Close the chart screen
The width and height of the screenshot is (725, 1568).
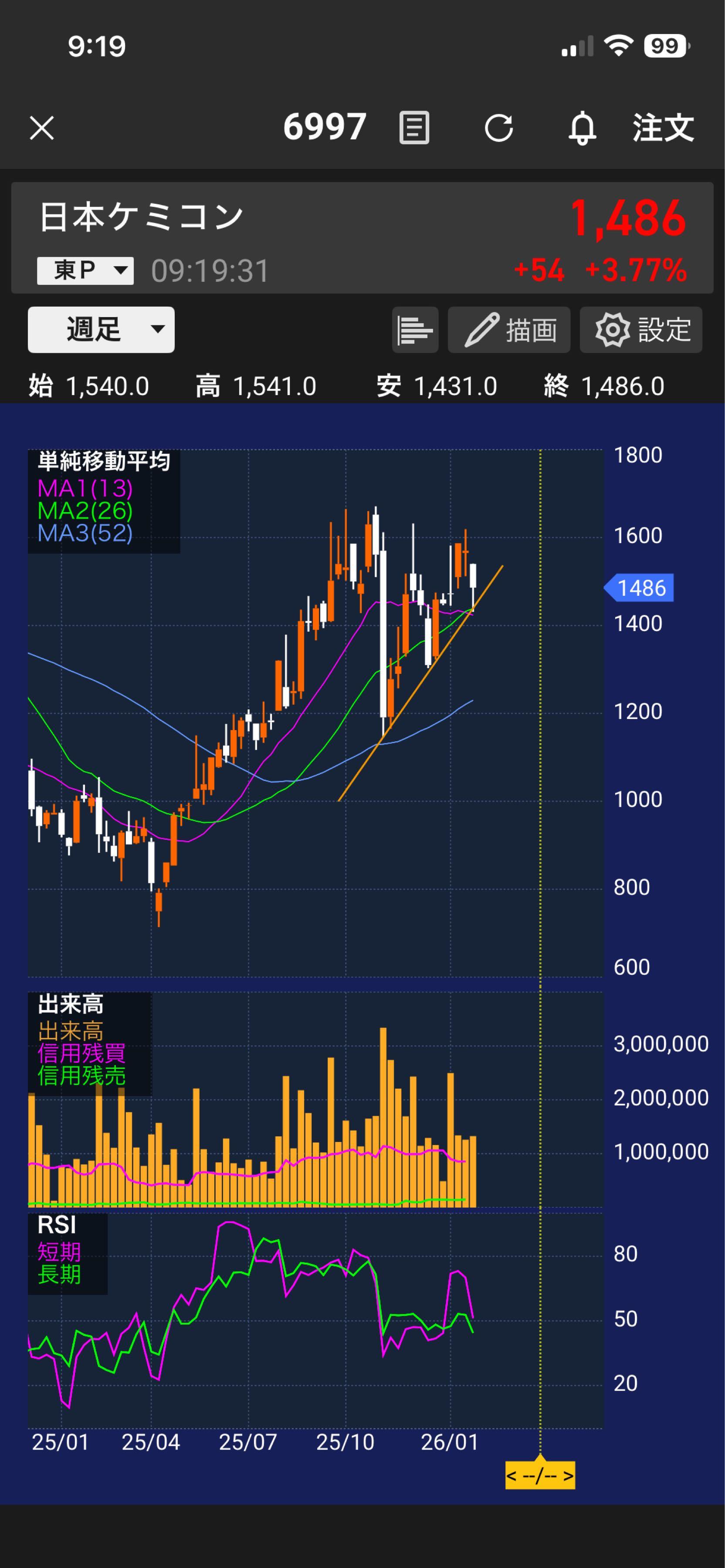(x=42, y=128)
